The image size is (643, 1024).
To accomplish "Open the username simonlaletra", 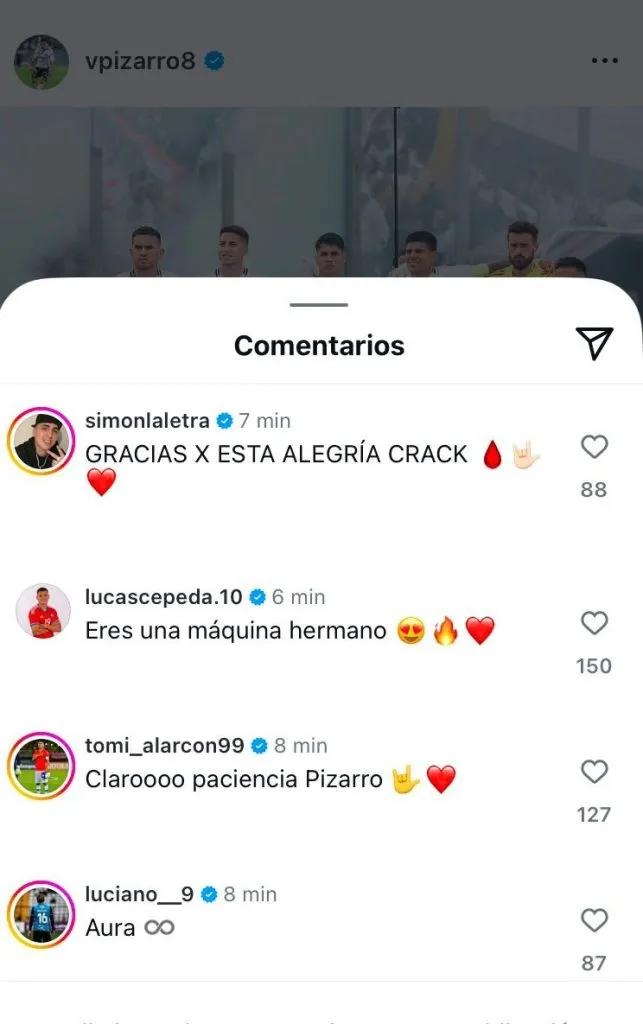I will [147, 420].
